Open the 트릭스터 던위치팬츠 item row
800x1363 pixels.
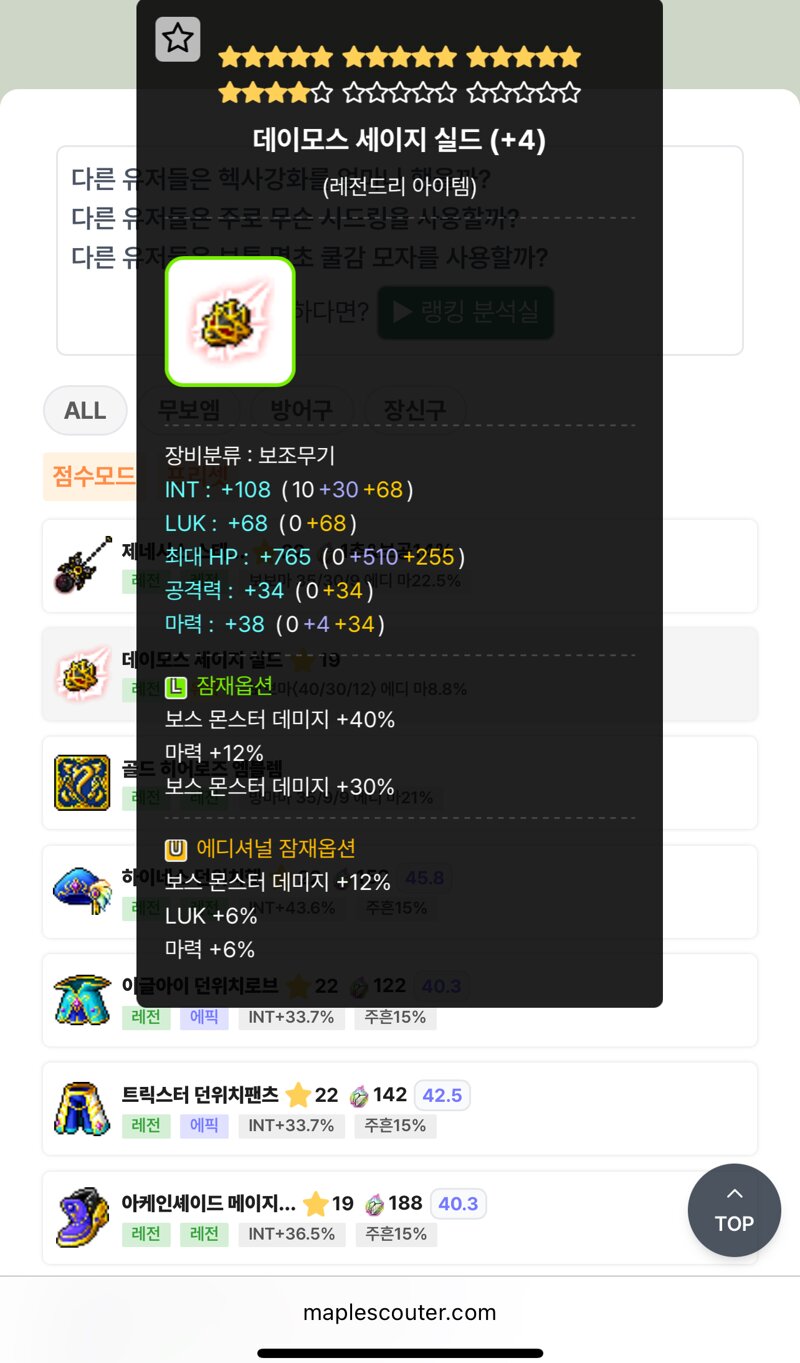(400, 1109)
